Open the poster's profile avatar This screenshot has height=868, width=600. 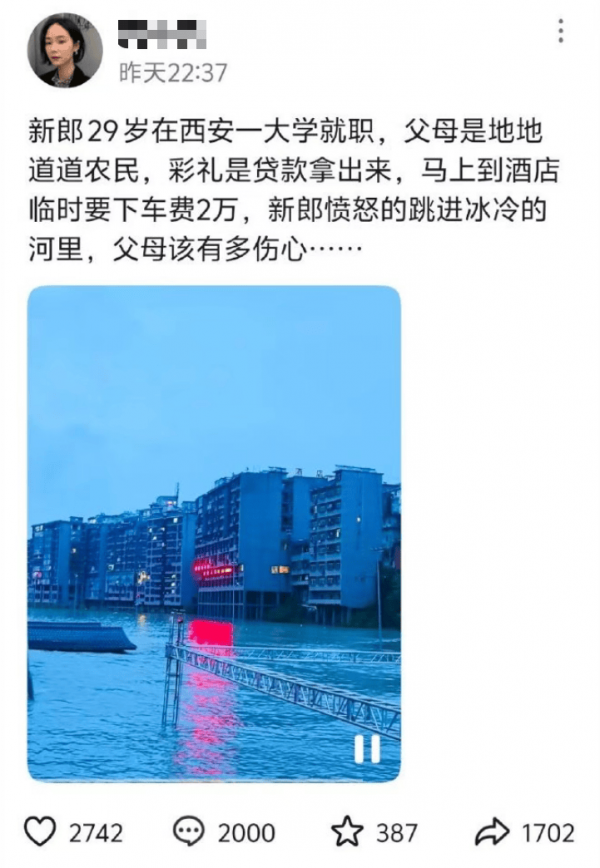coord(65,50)
